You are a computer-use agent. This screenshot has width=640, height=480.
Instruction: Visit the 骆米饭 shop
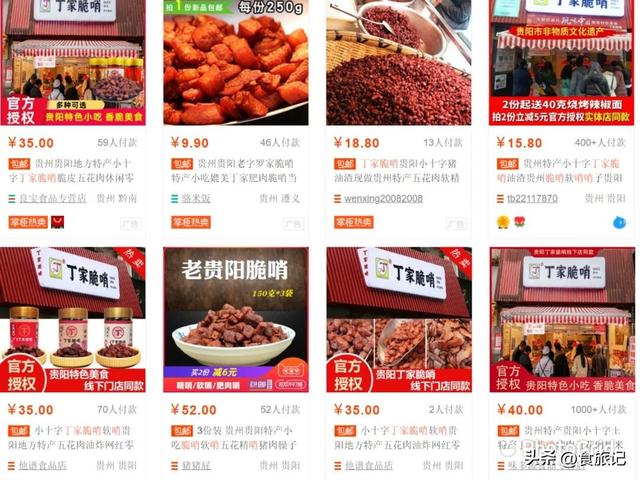(x=196, y=198)
